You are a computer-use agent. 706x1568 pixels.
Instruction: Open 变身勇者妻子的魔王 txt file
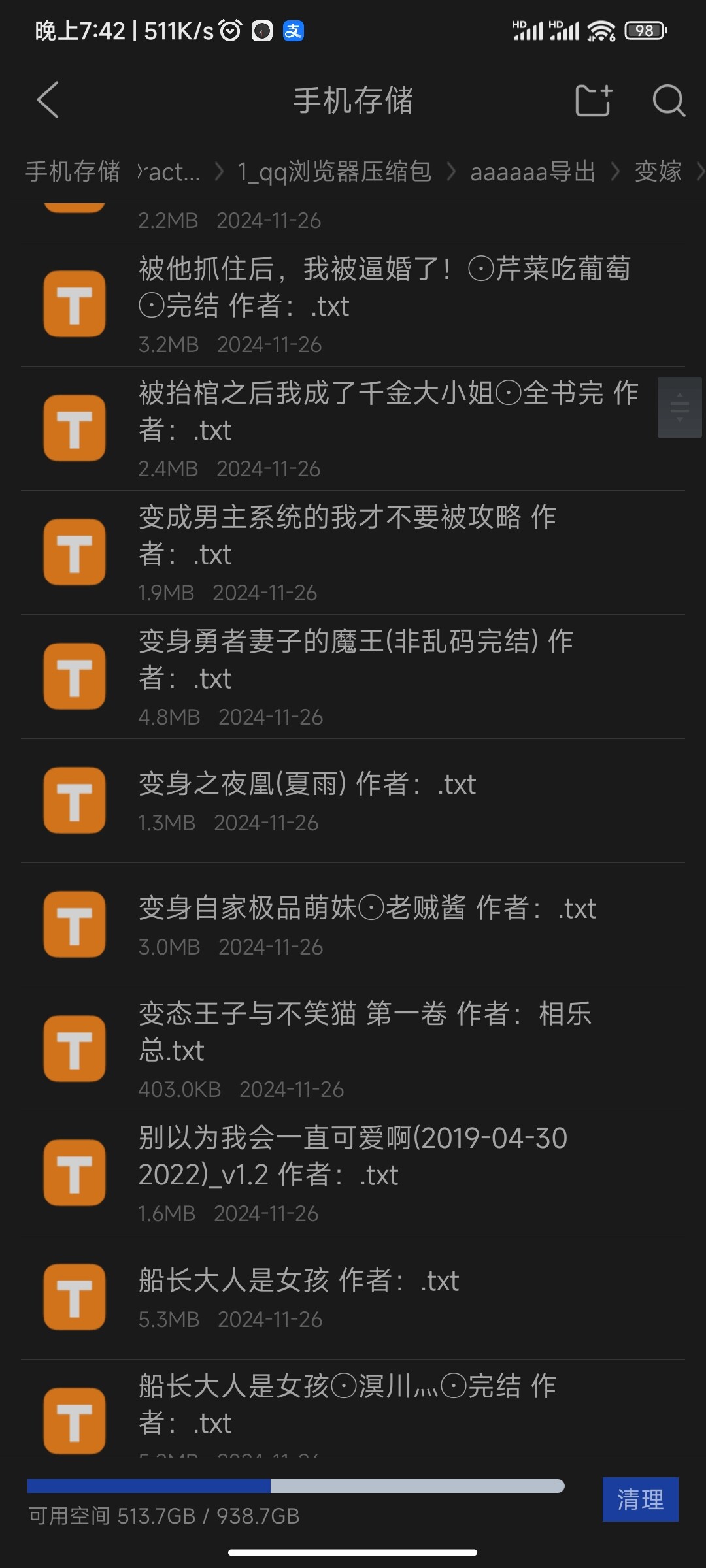[x=353, y=677]
